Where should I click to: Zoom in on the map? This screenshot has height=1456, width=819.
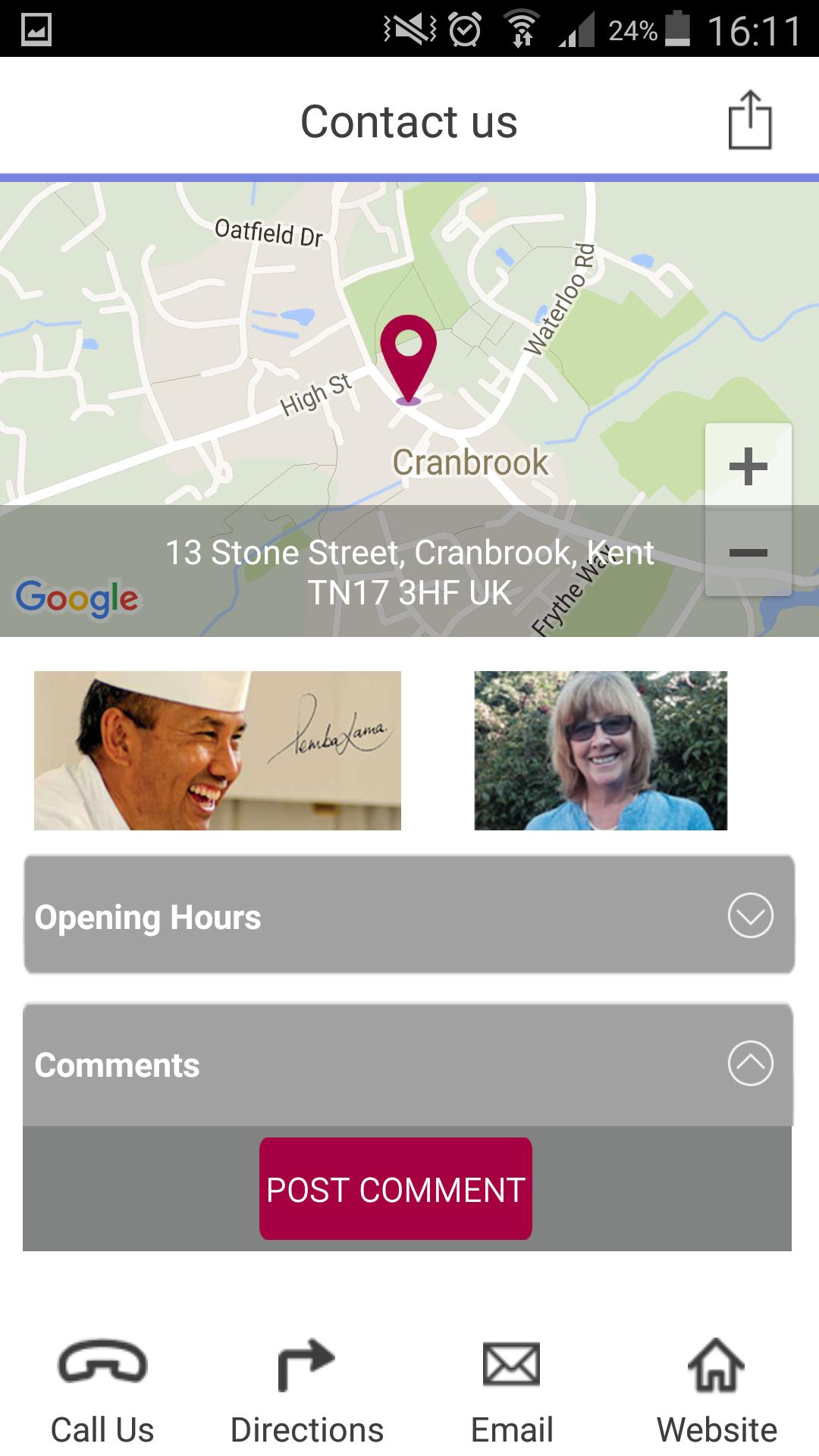coord(748,466)
